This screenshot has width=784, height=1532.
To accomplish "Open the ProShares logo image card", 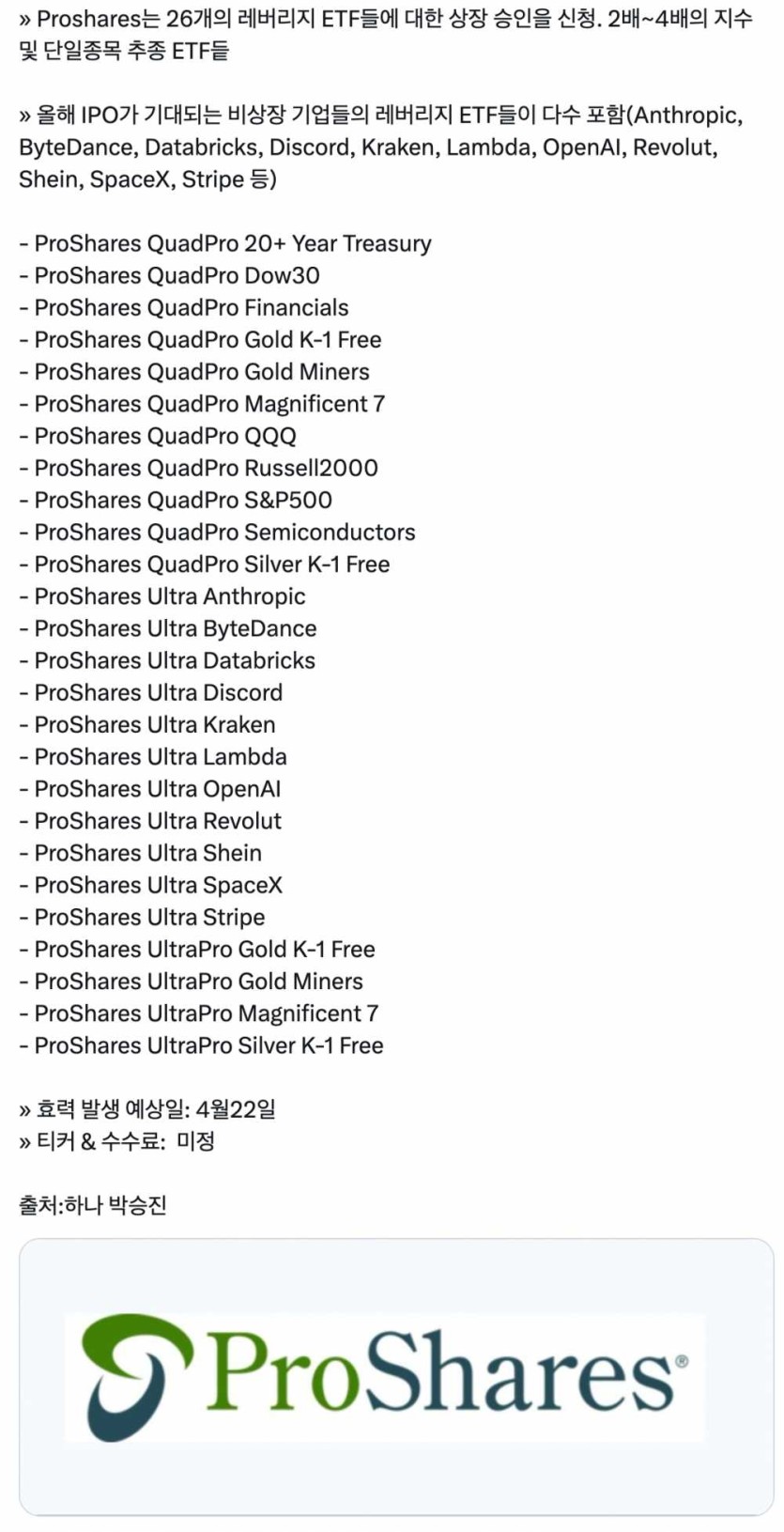I will click(x=394, y=1375).
